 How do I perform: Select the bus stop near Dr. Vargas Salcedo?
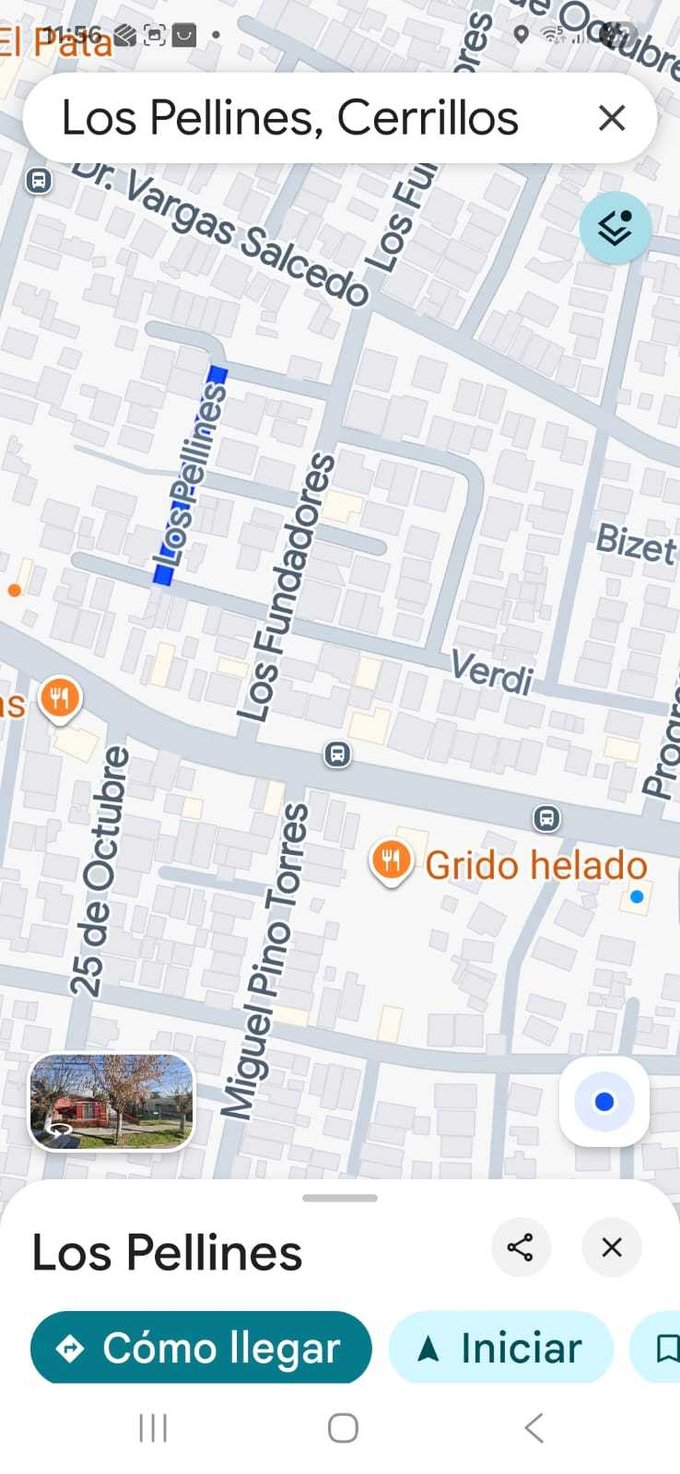click(x=38, y=181)
